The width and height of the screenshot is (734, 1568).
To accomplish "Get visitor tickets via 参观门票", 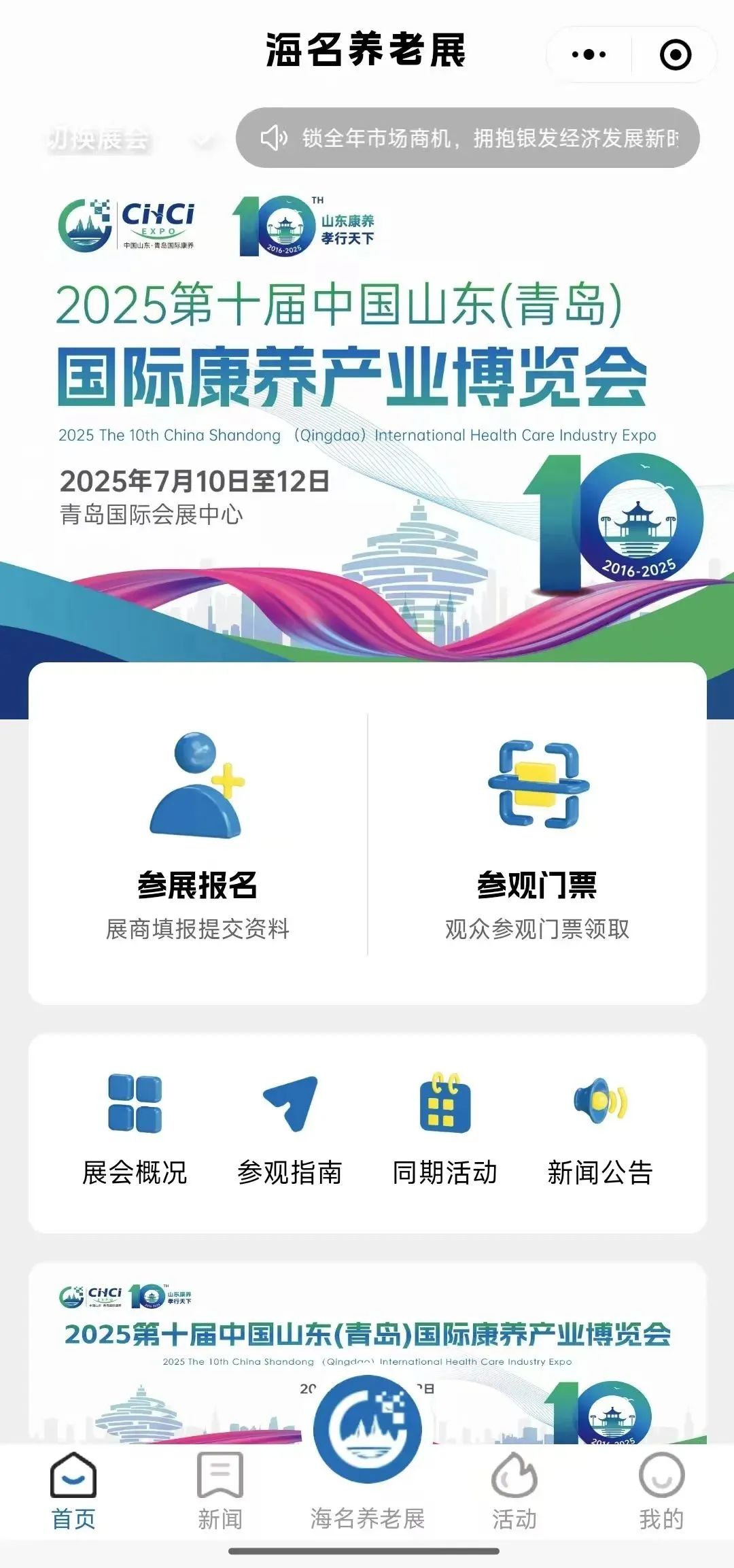I will [x=537, y=836].
